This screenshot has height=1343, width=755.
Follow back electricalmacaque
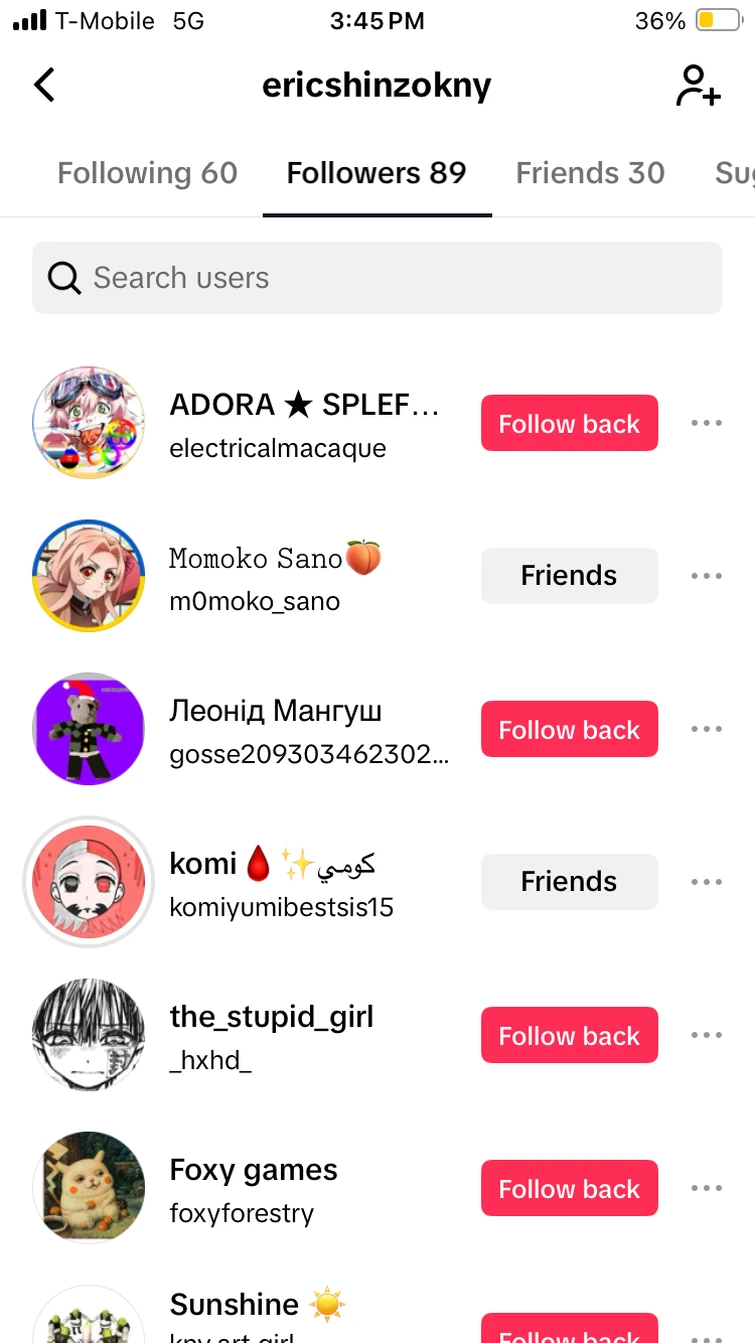click(x=569, y=423)
